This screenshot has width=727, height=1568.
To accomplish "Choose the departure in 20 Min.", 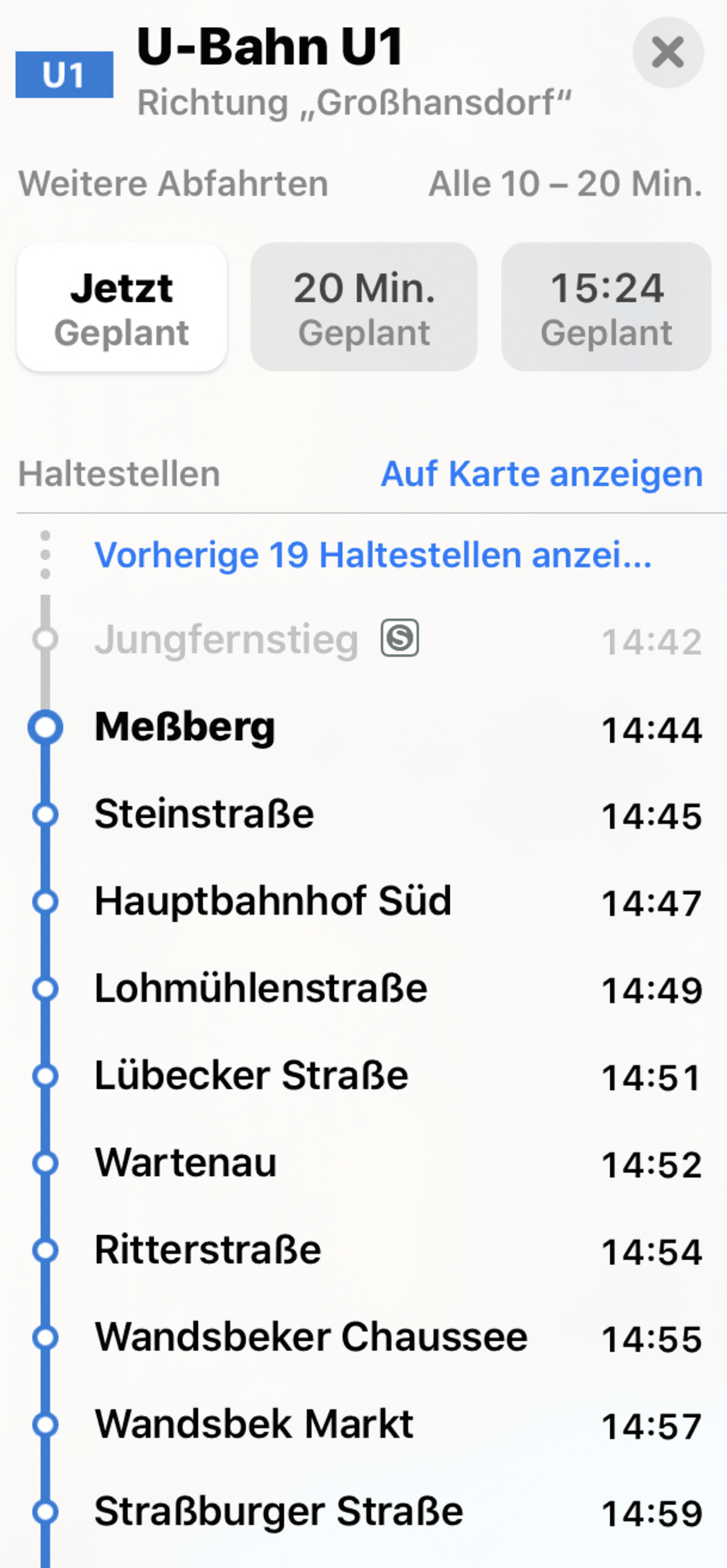I will tap(364, 307).
